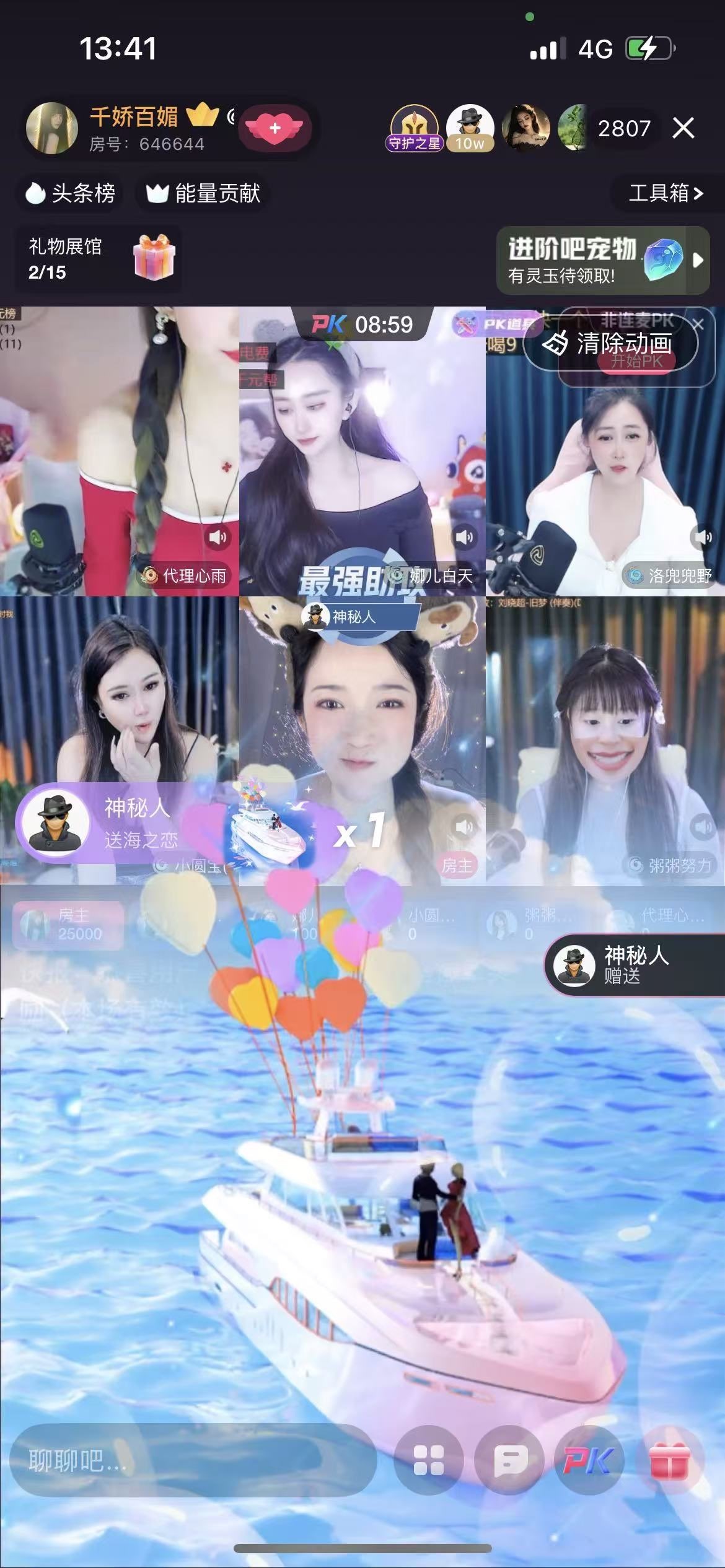Tap the PK button in bottom bar

[x=588, y=1460]
